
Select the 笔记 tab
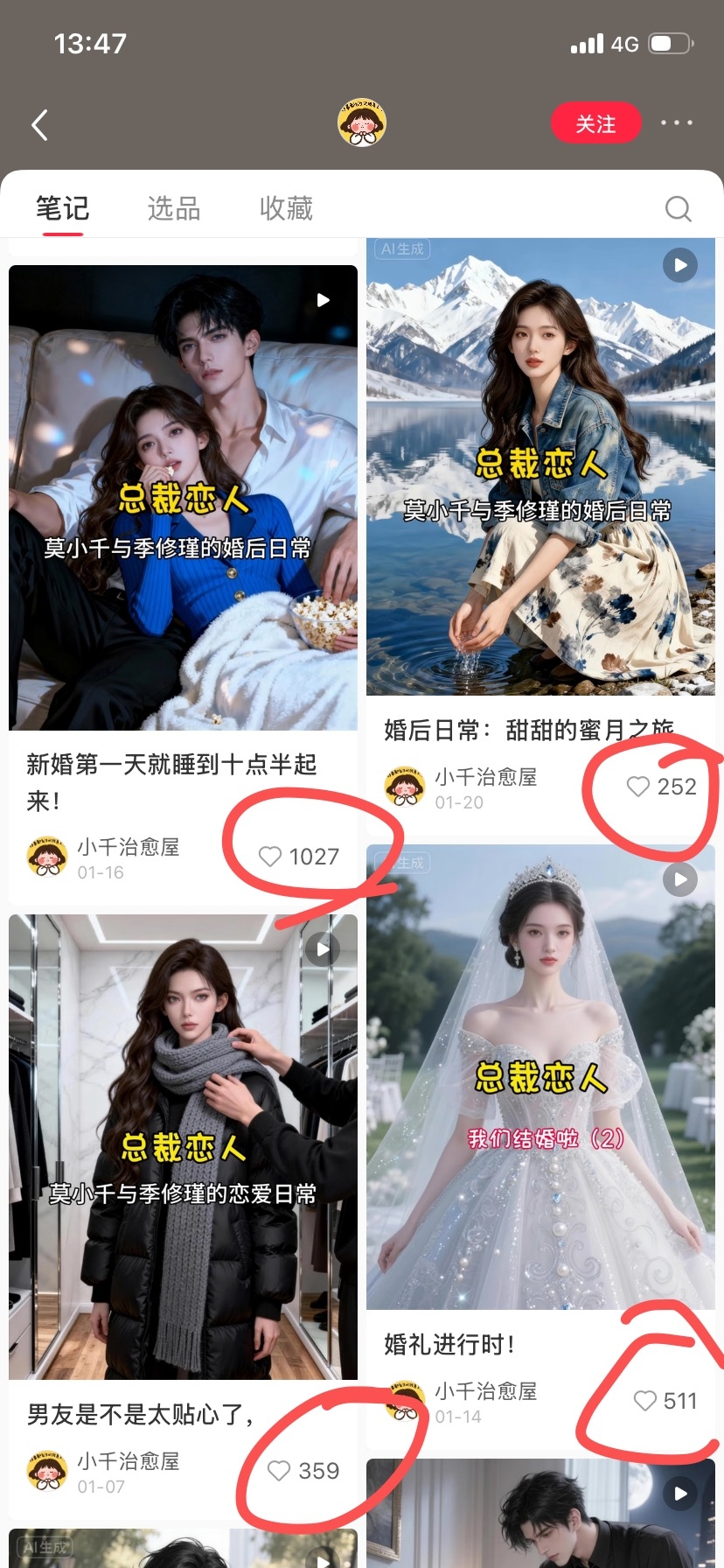(x=62, y=208)
